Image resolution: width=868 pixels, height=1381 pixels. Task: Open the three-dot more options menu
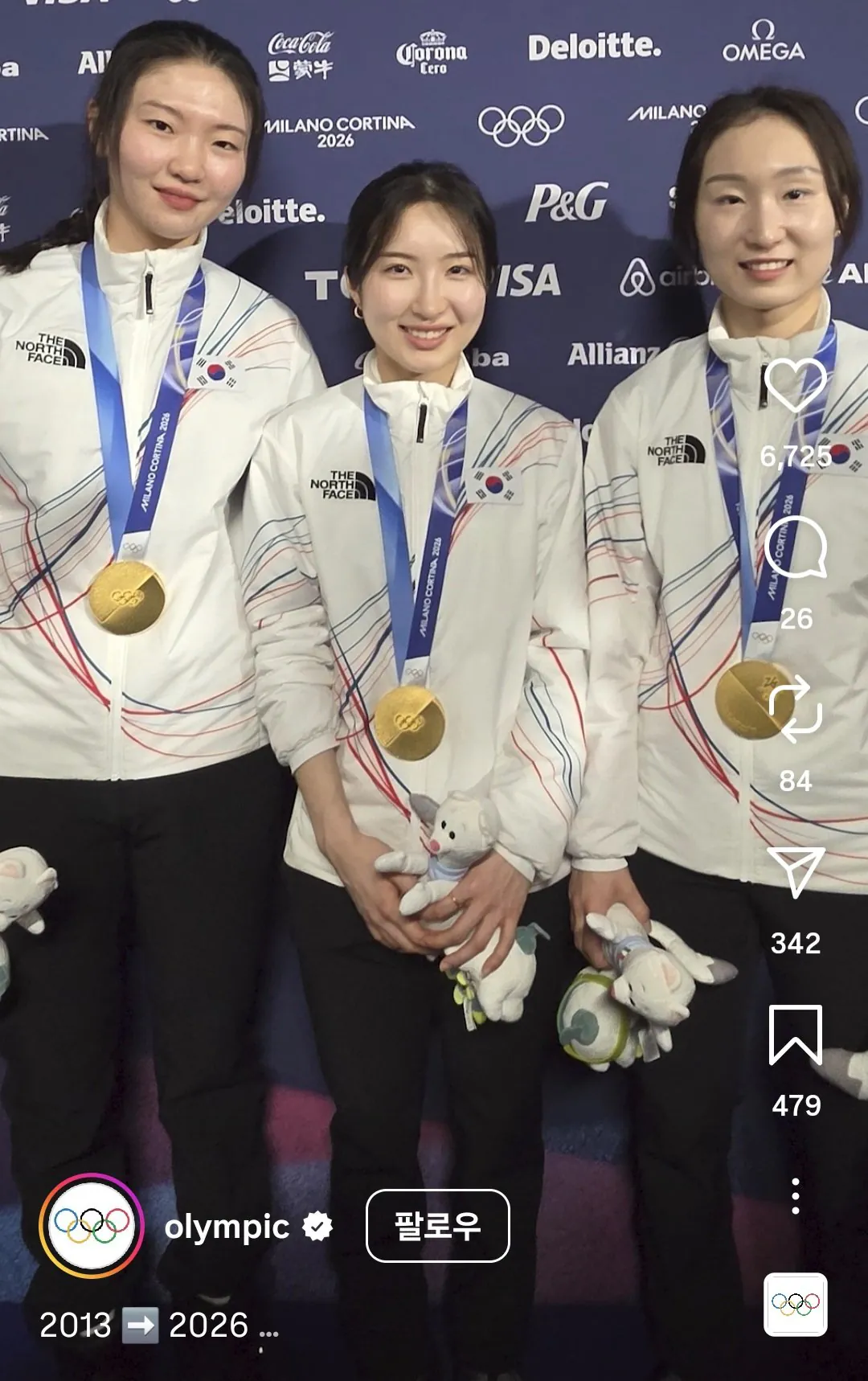(795, 1196)
